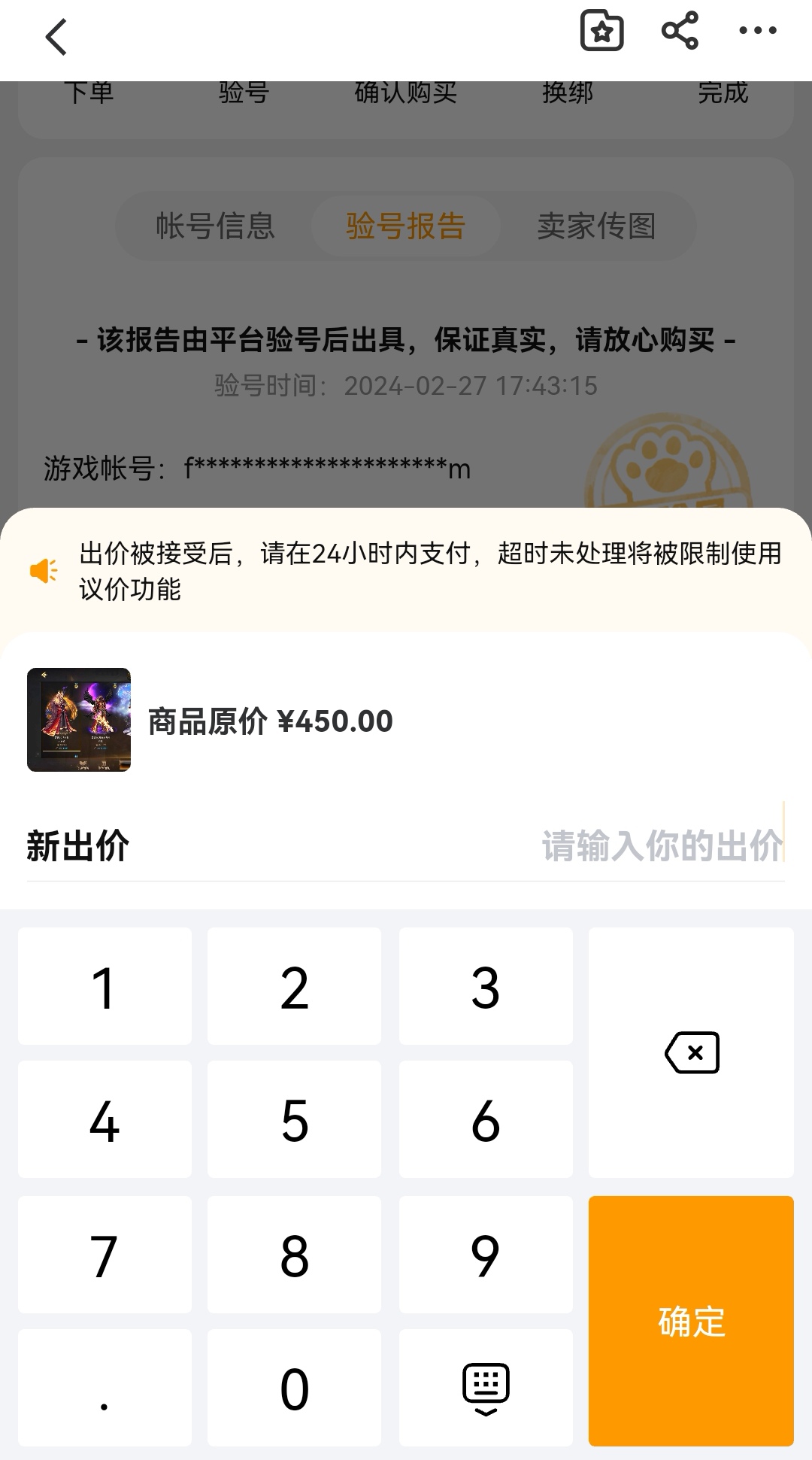Go back using the top-left arrow
This screenshot has height=1460, width=812.
point(56,37)
